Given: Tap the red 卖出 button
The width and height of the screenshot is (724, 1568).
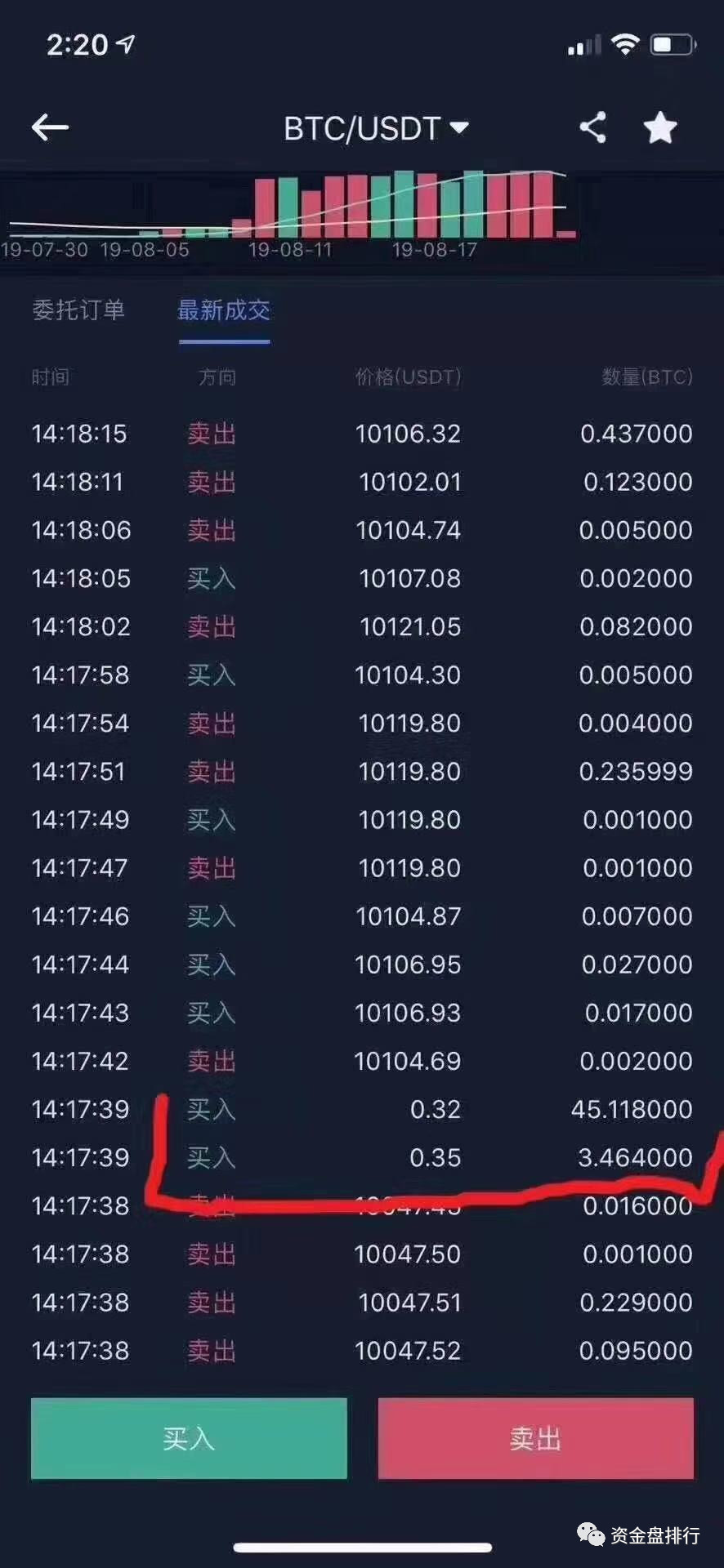Looking at the screenshot, I should click(x=535, y=1438).
